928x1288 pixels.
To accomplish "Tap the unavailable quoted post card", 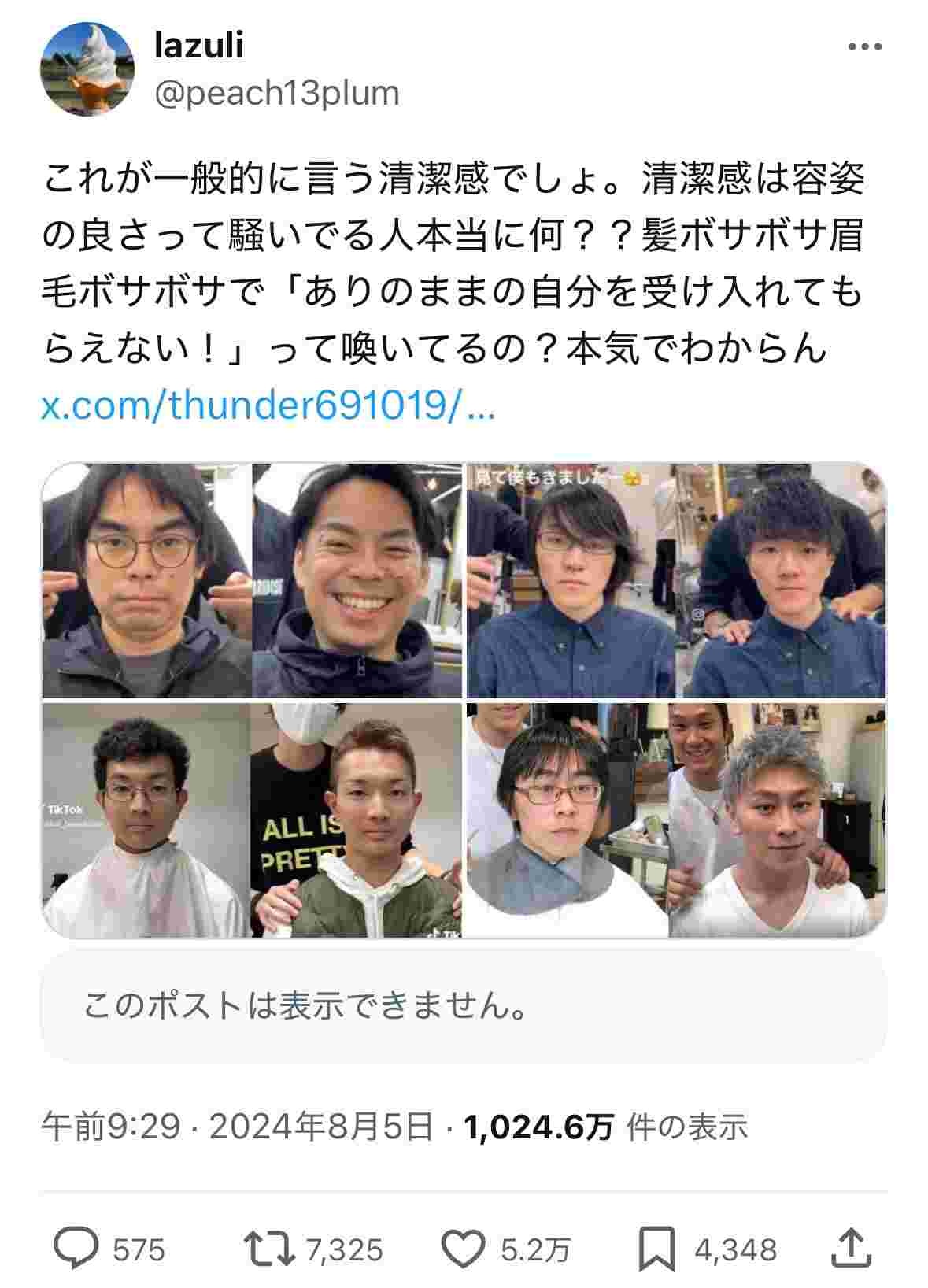I will (464, 1006).
